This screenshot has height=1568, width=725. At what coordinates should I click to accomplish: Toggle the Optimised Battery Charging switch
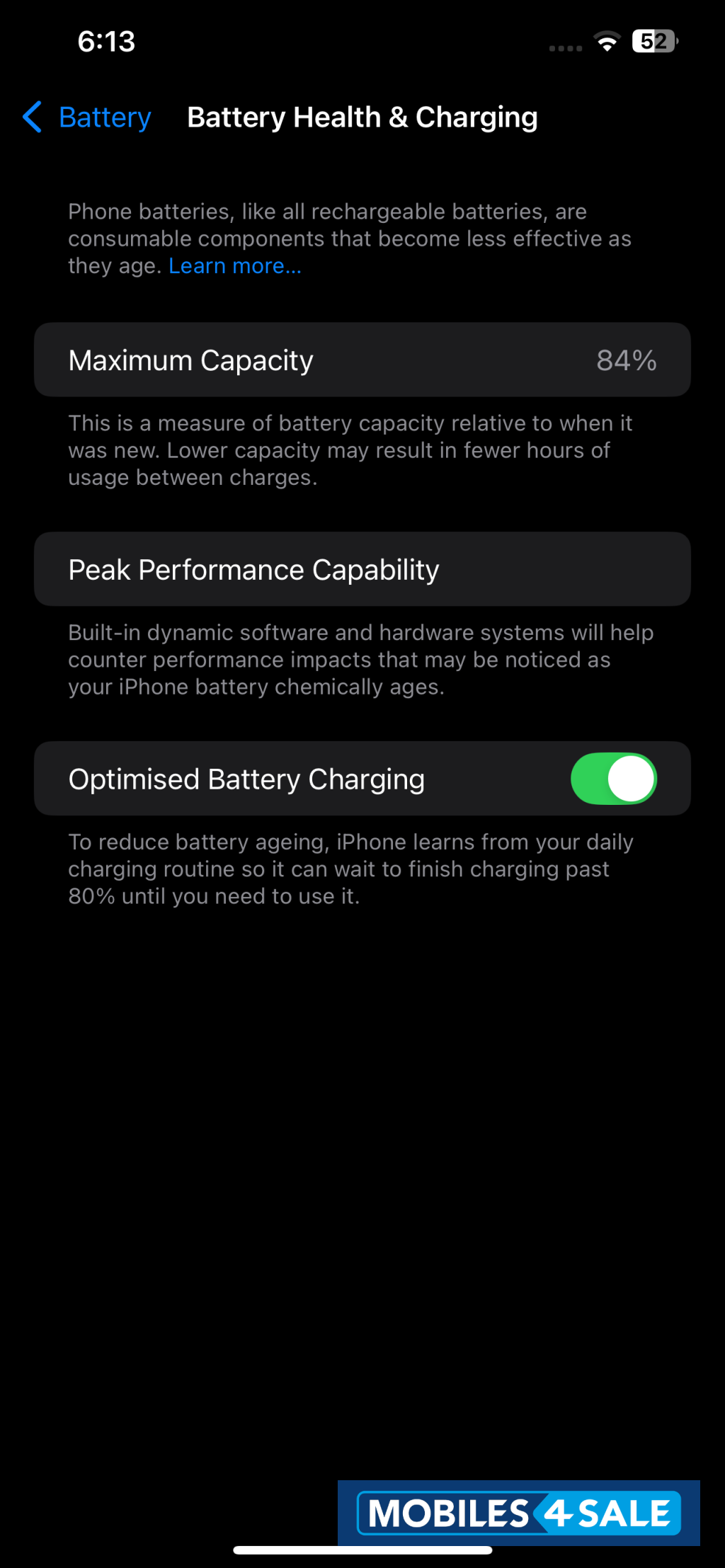click(x=613, y=778)
